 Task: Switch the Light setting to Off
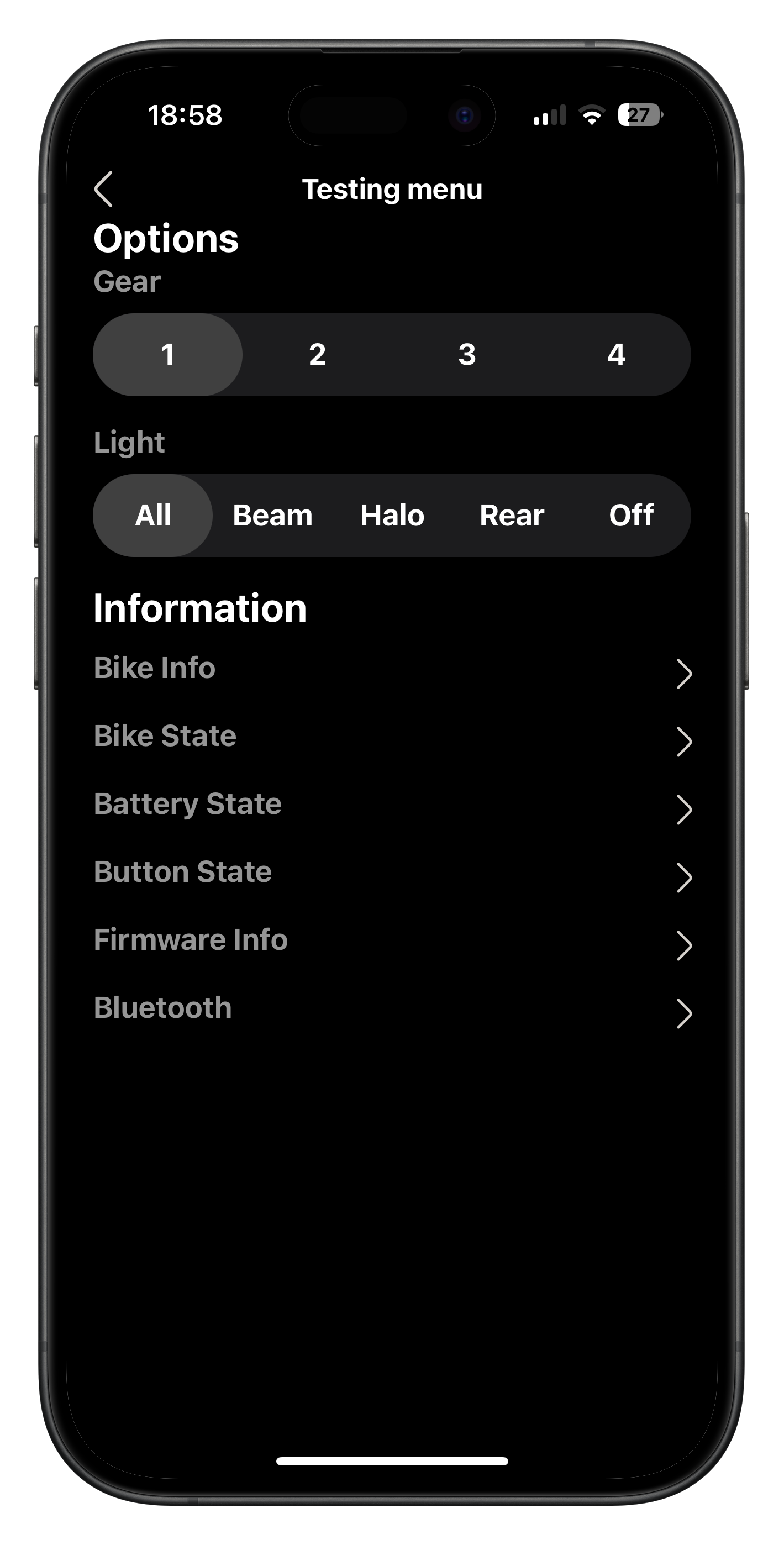click(630, 515)
